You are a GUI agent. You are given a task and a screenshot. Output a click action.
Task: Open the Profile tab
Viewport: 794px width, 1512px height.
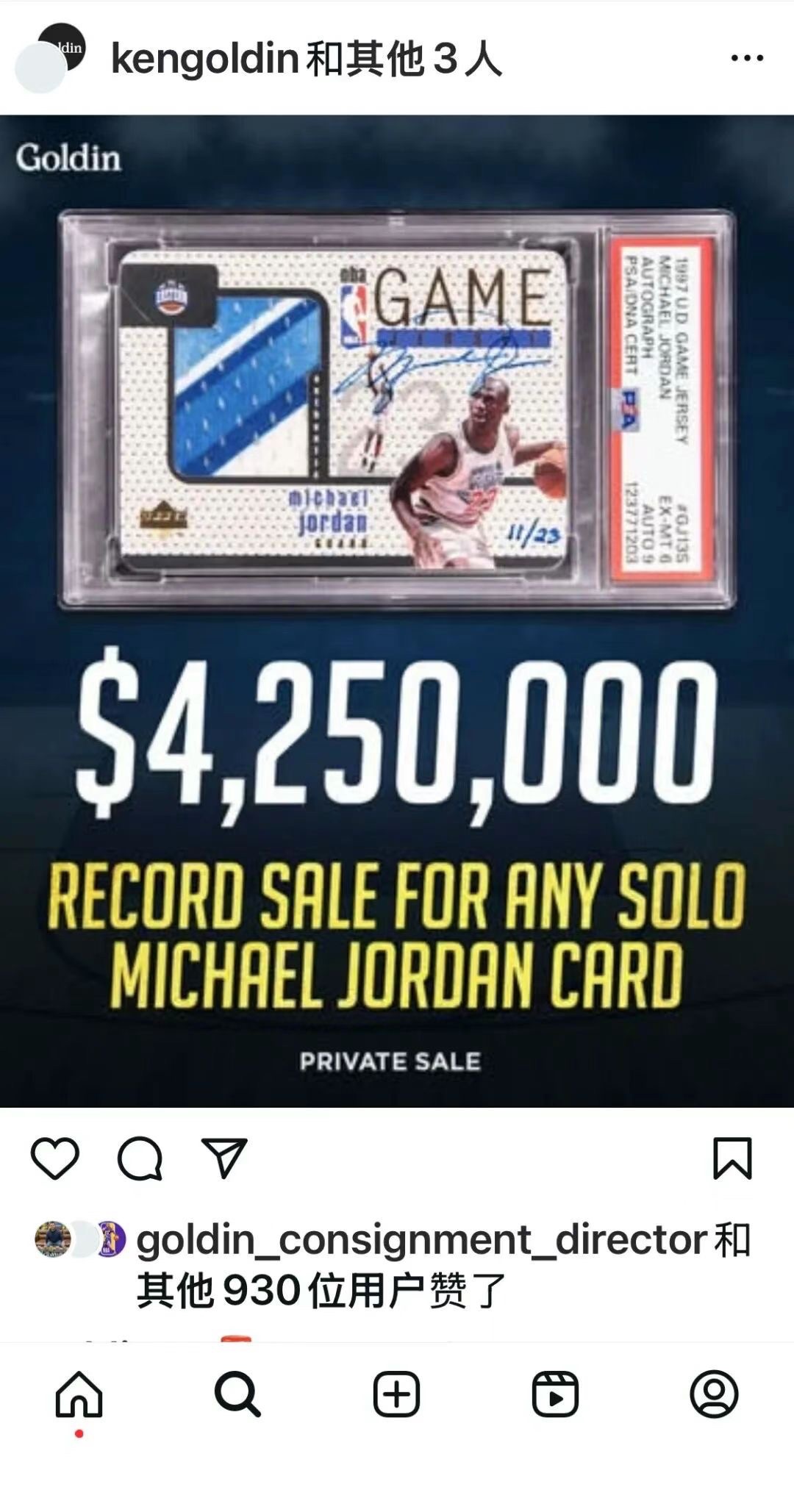point(714,1394)
